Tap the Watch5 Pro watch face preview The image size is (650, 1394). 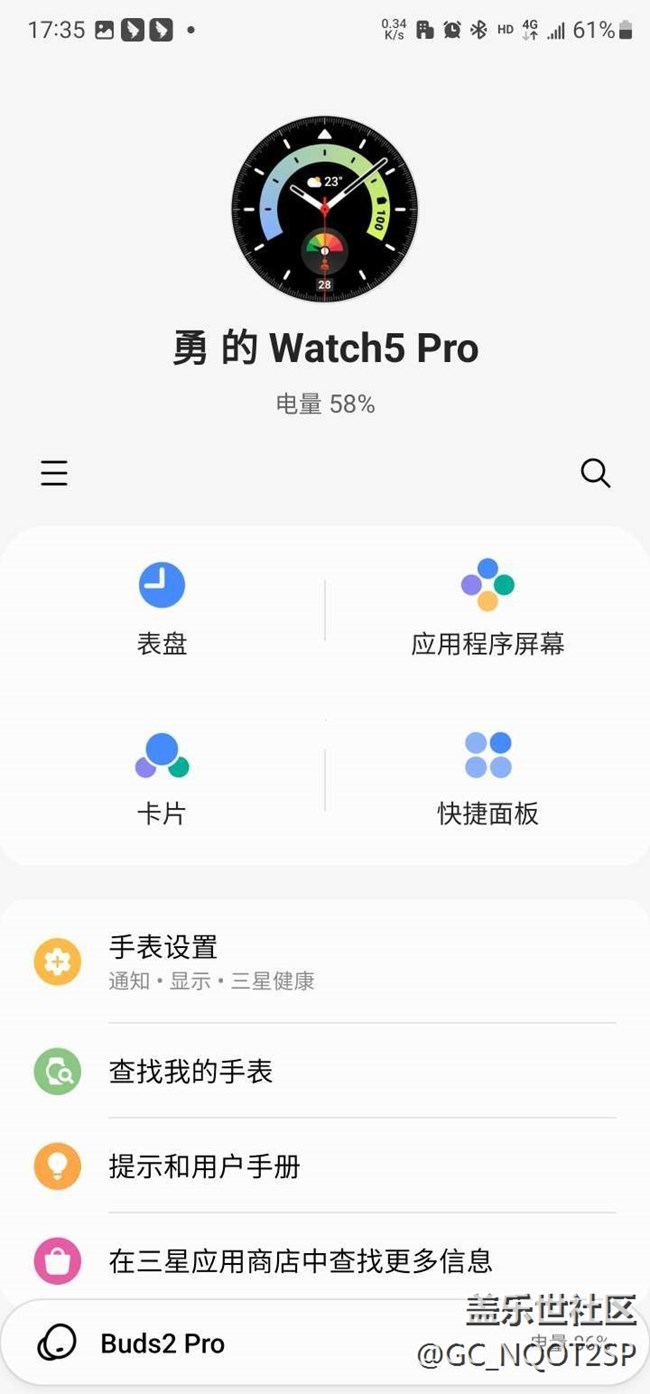tap(325, 209)
